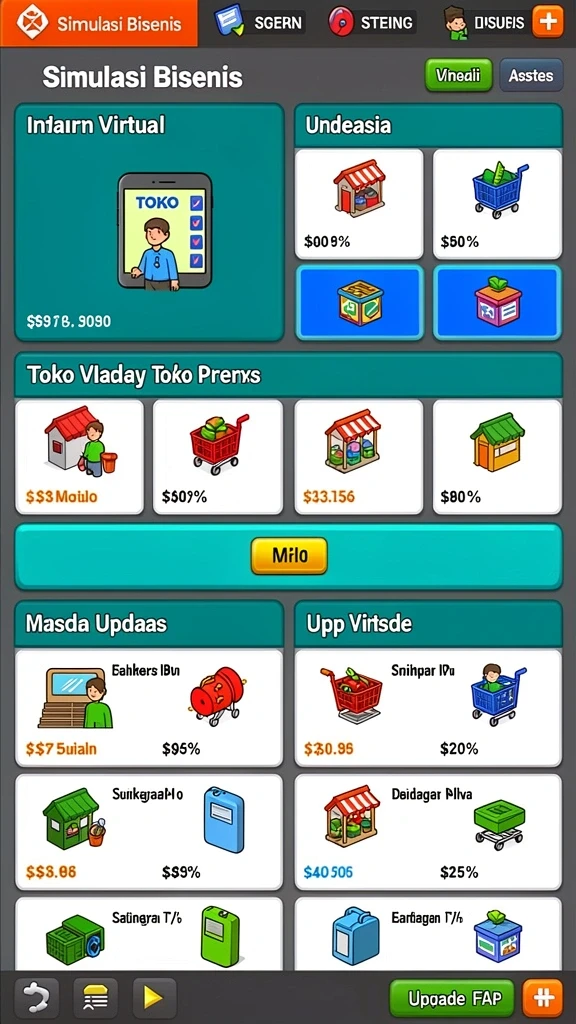Tap the orange plus button in top bar
576x1024 pixels.
click(x=547, y=22)
